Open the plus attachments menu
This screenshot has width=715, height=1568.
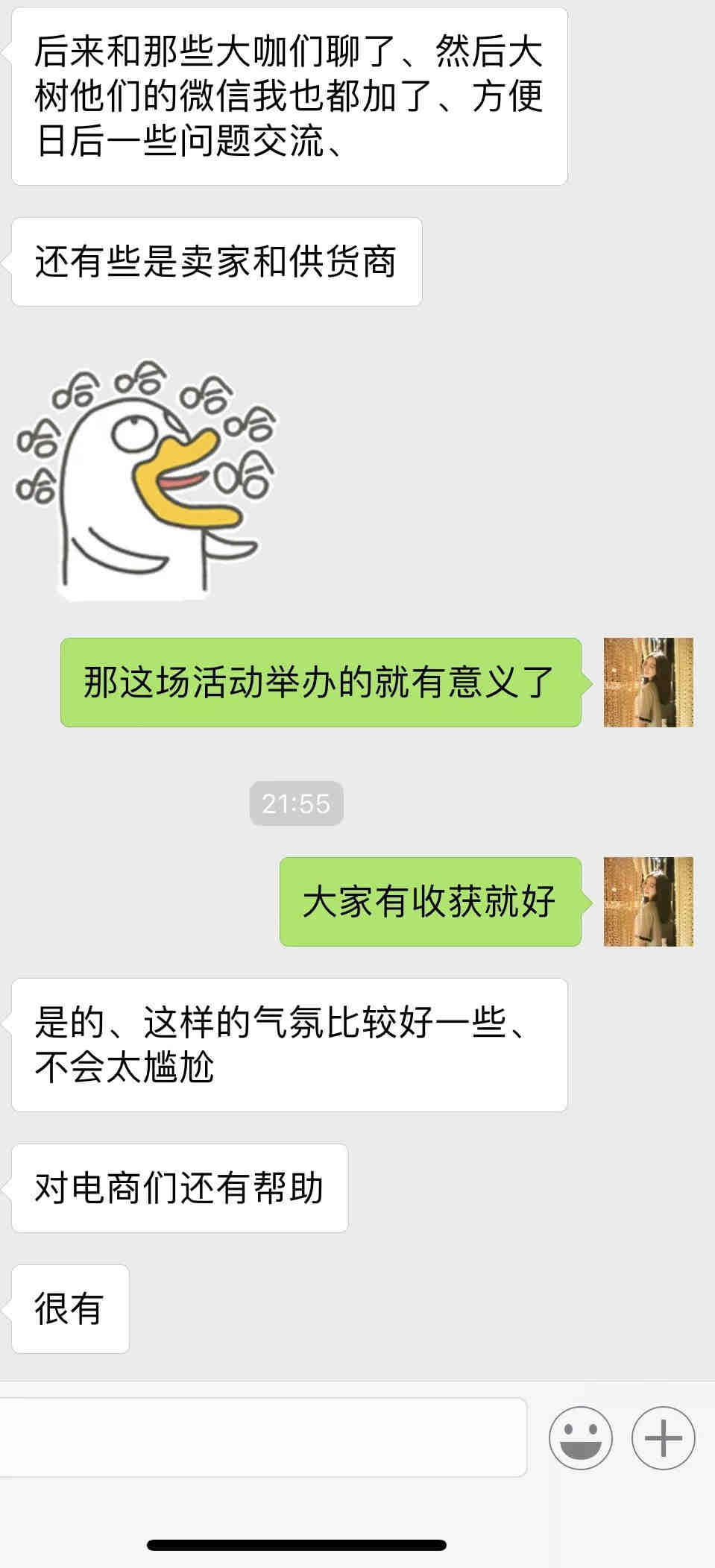click(663, 1437)
